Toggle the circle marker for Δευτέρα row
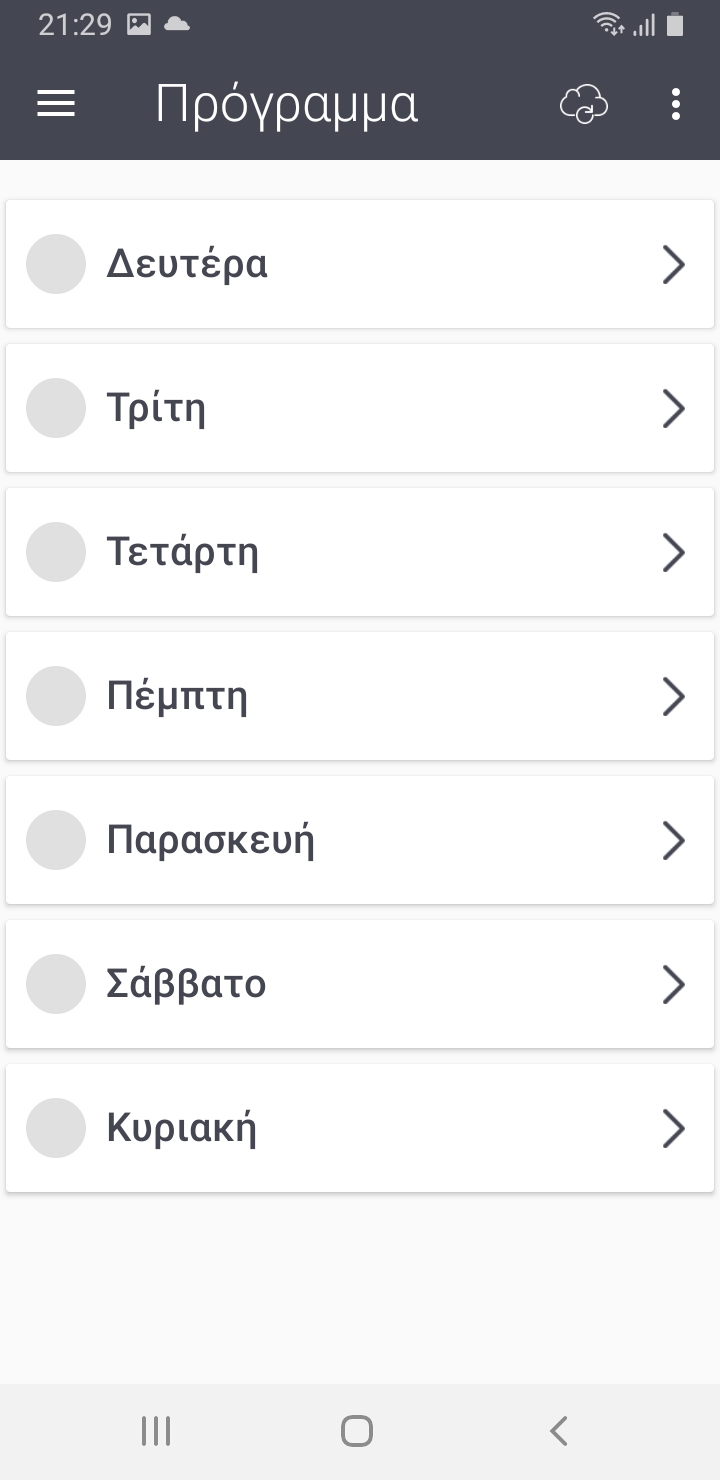The image size is (720, 1480). click(56, 264)
